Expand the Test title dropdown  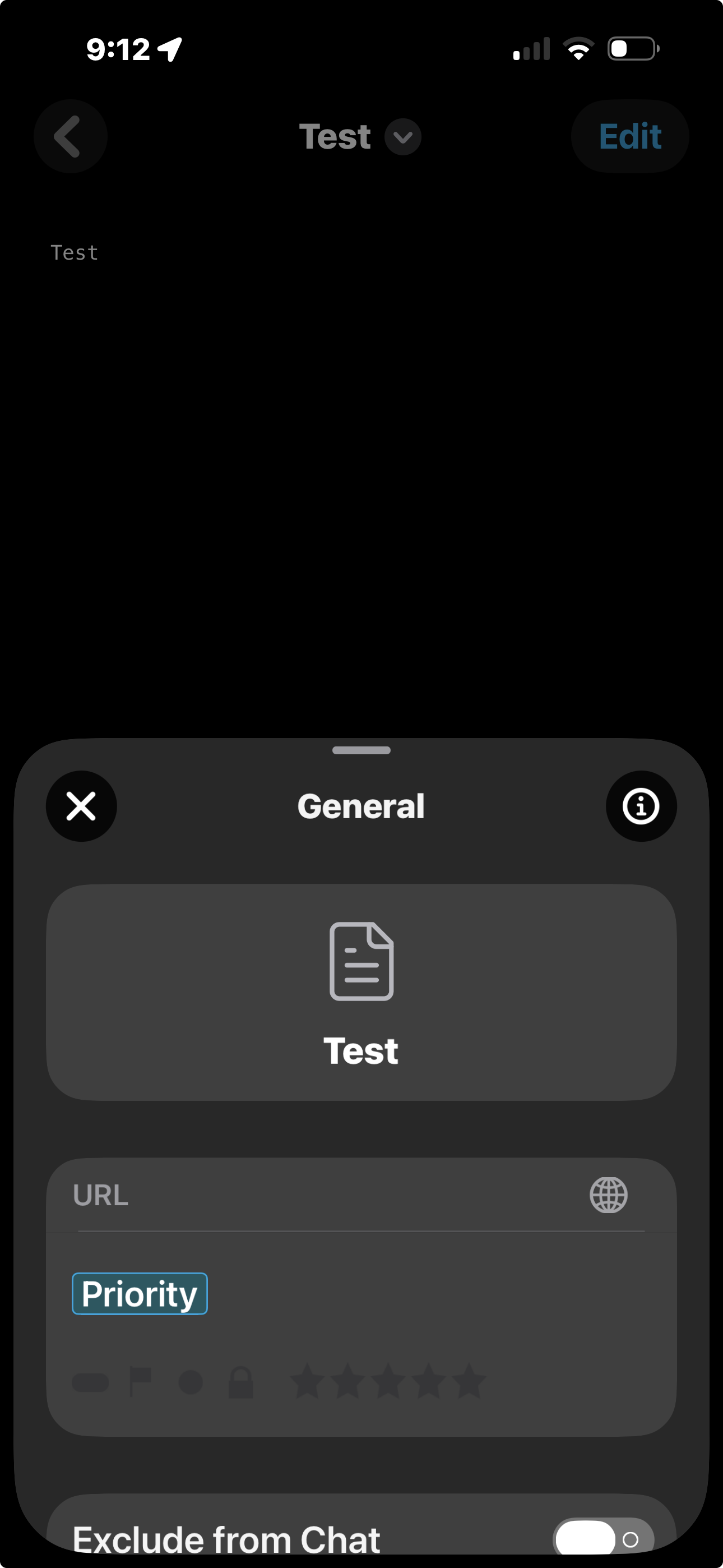(x=402, y=137)
